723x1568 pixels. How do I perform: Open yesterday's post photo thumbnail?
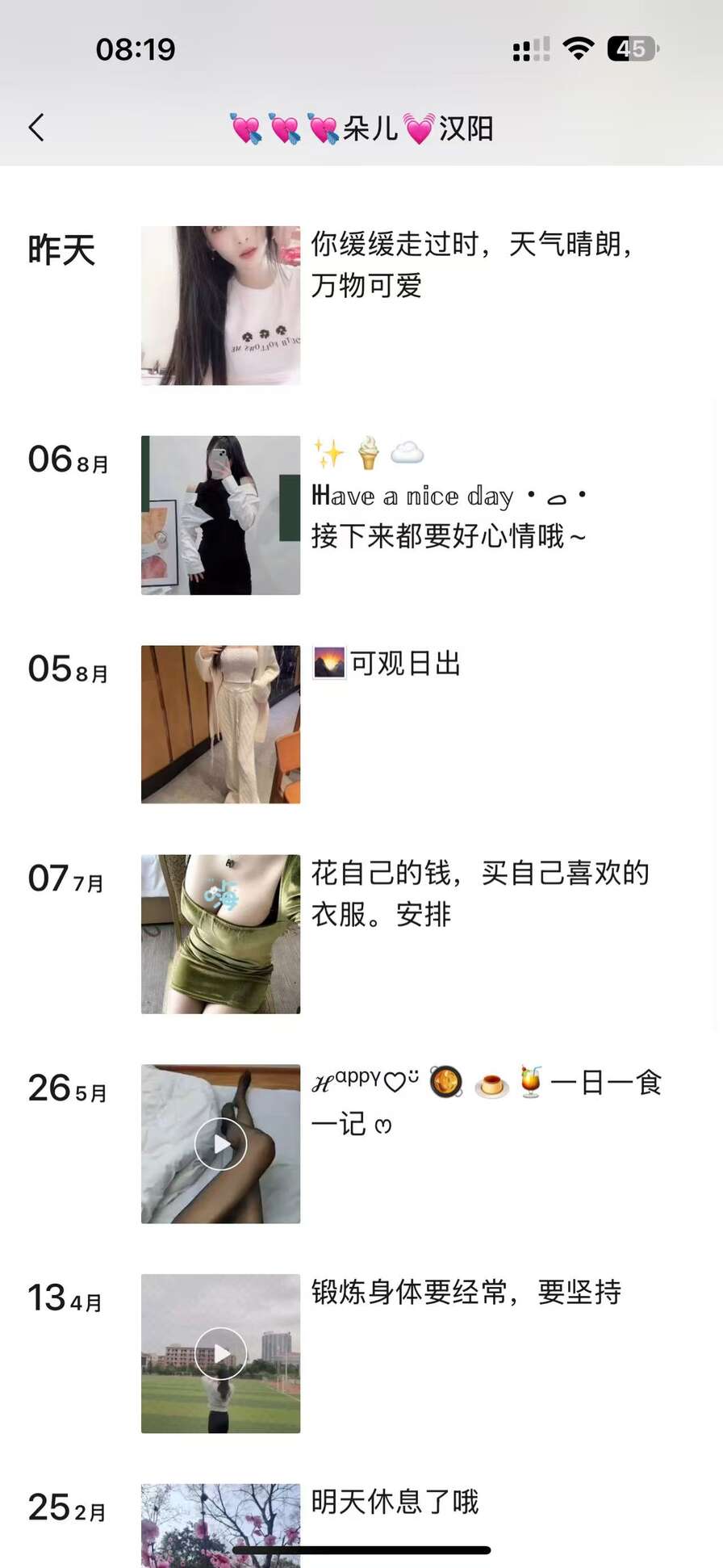(x=220, y=305)
